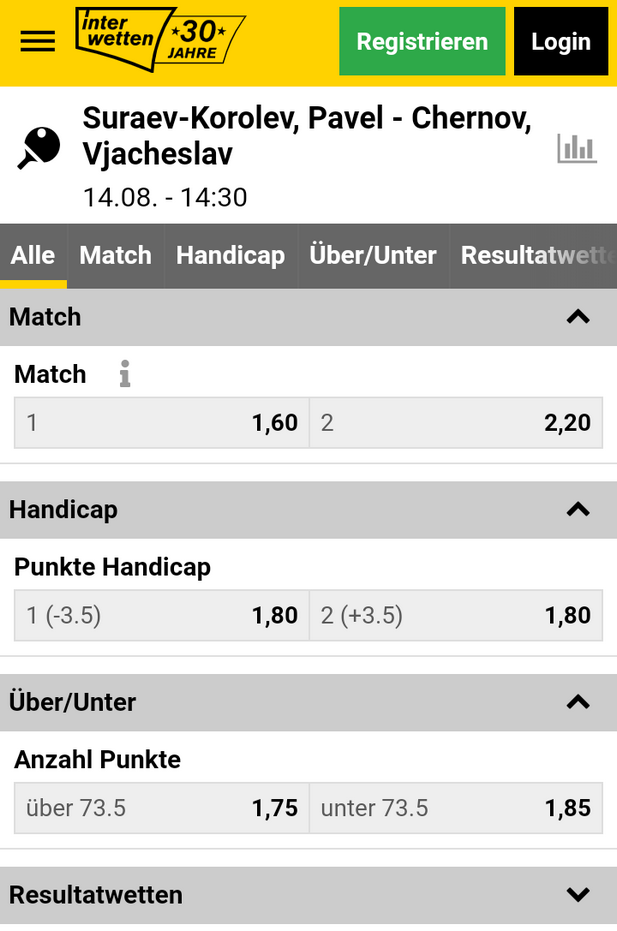Collapse the Match section
617x931 pixels.
(577, 317)
